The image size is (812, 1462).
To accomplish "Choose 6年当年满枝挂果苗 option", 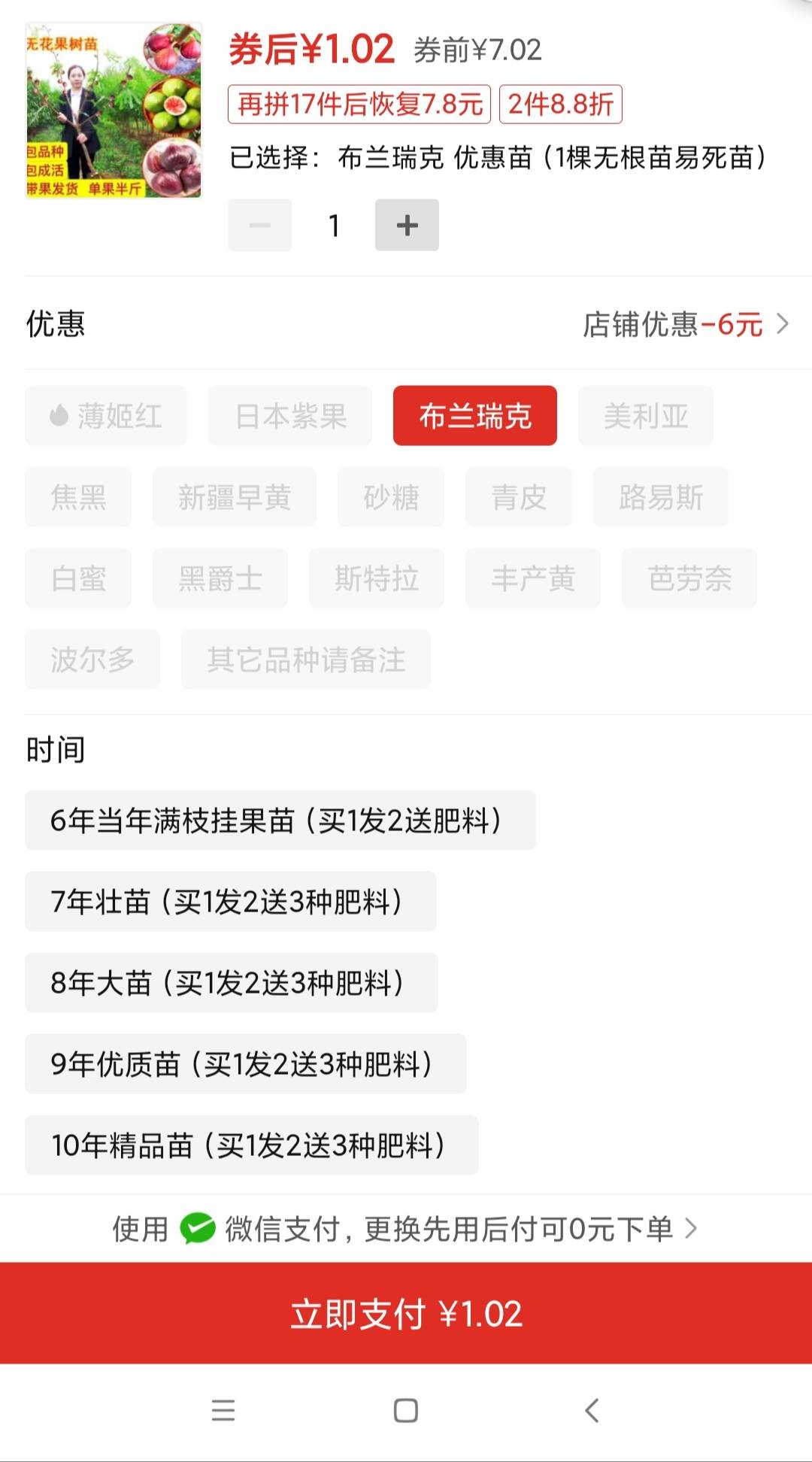I will tap(280, 820).
